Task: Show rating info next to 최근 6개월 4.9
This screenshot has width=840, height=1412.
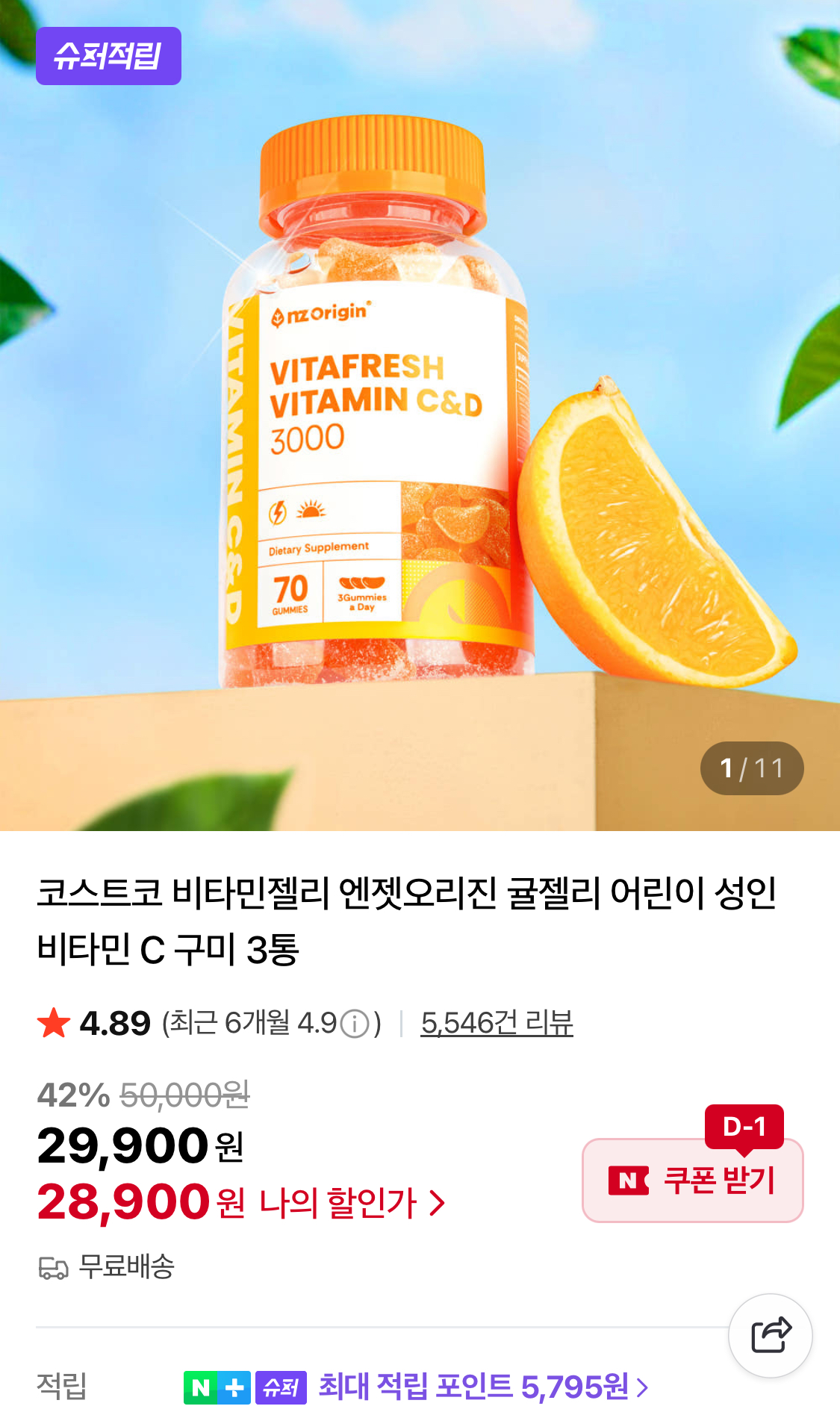Action: tap(355, 1024)
